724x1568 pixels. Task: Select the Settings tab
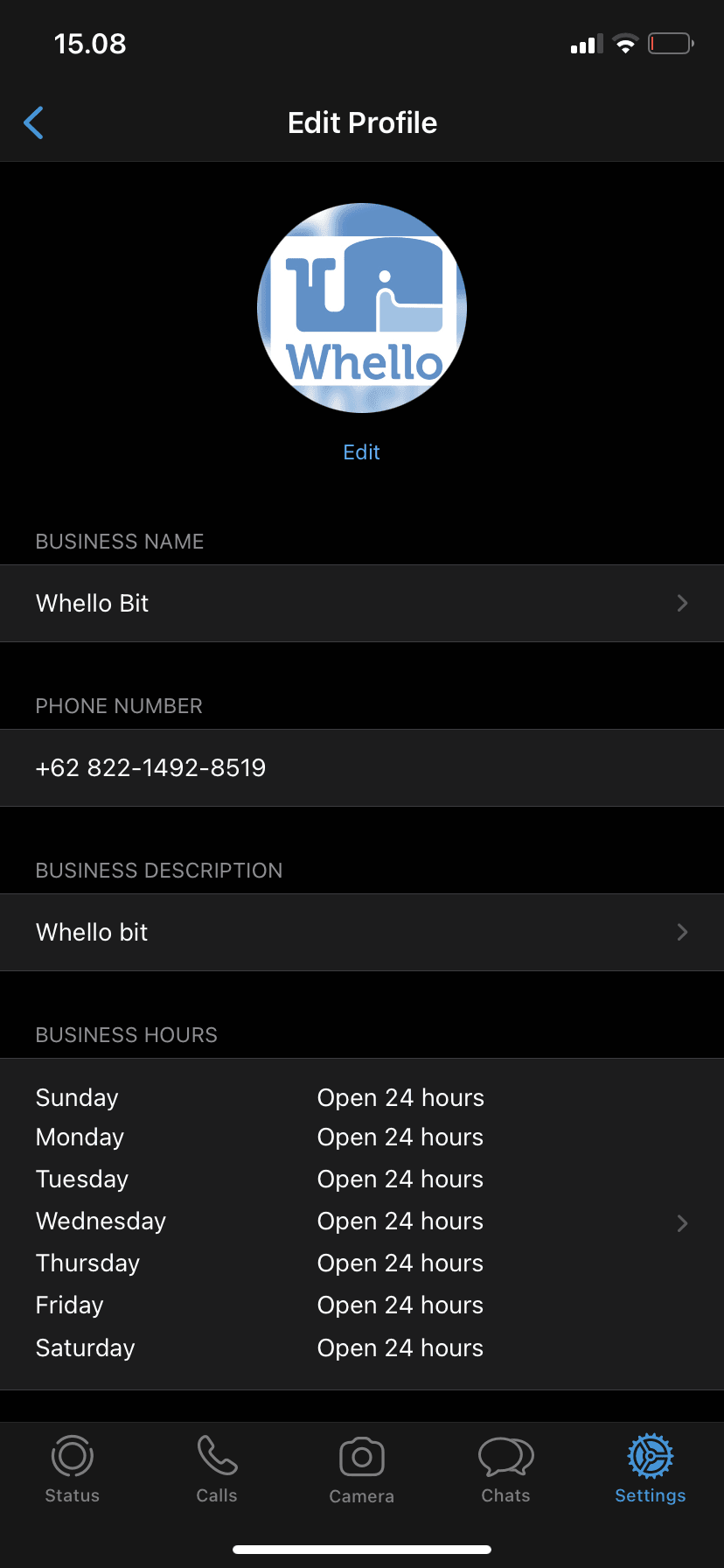click(x=651, y=1470)
